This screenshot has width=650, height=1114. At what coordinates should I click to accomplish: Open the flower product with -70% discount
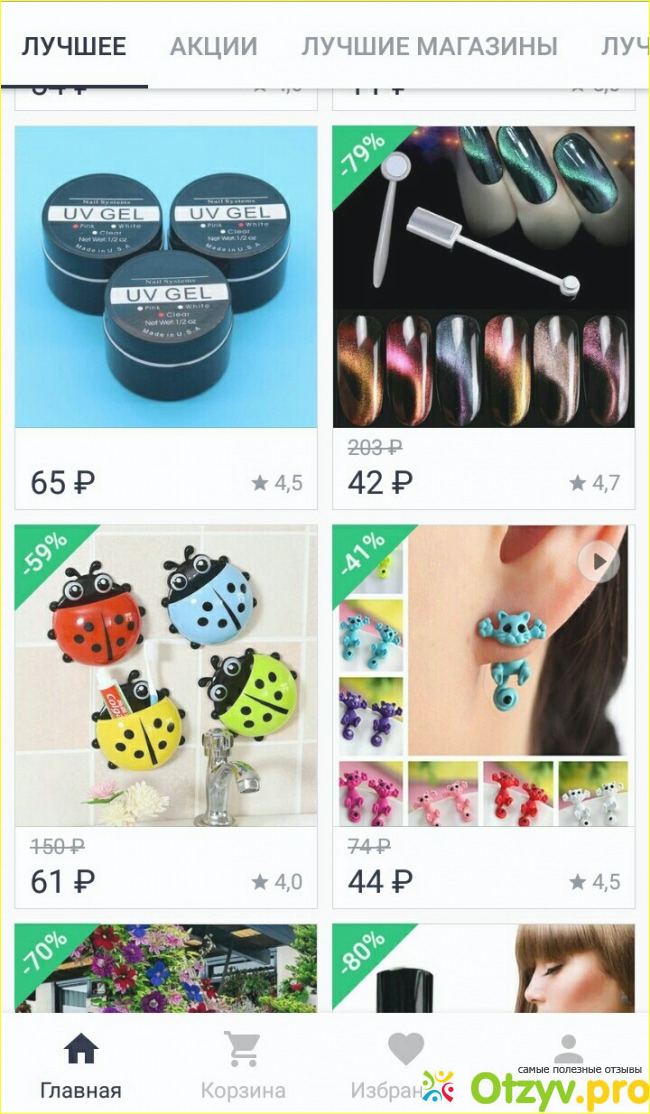(x=166, y=968)
